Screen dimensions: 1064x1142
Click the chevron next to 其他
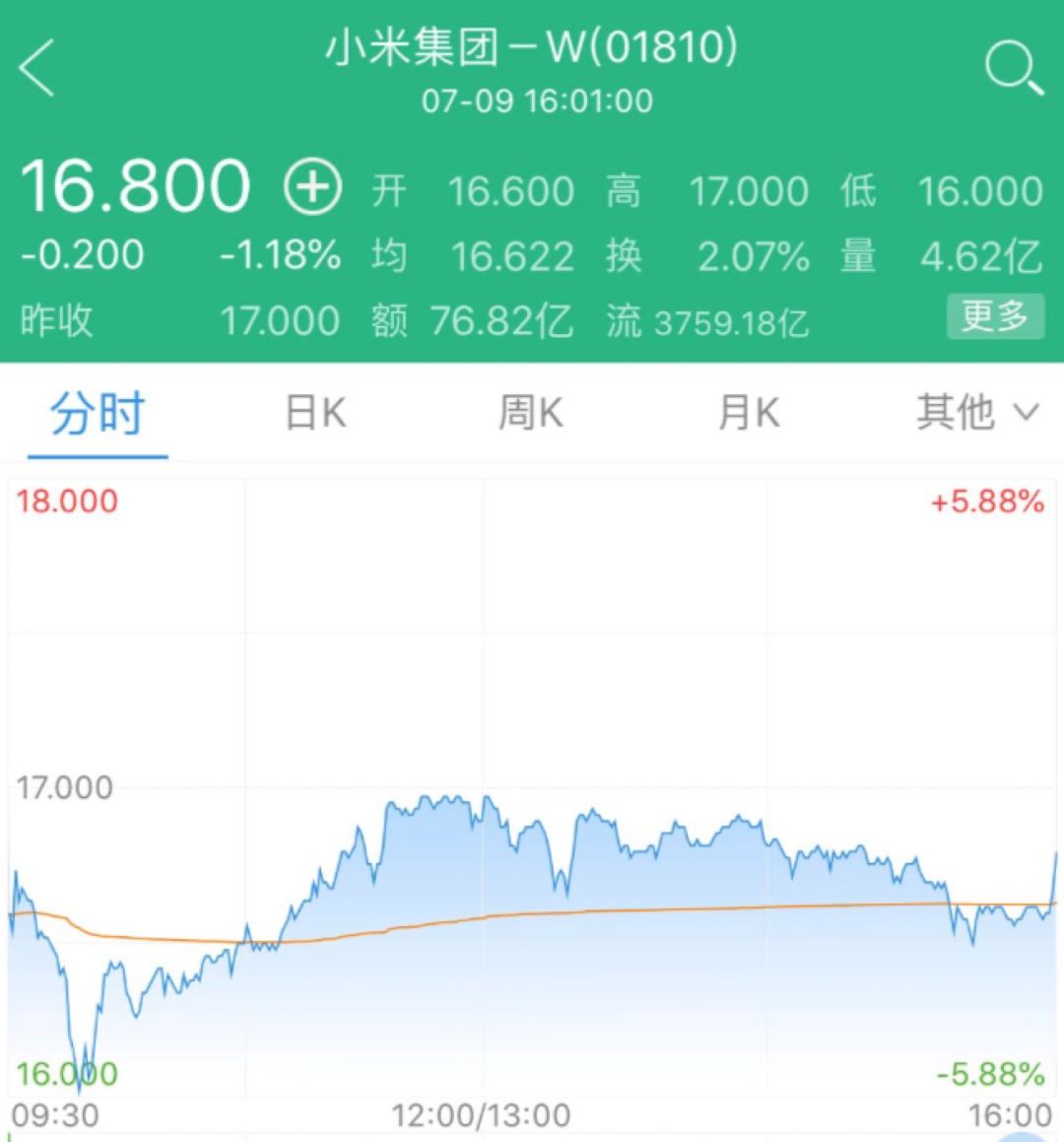pyautogui.click(x=1026, y=414)
